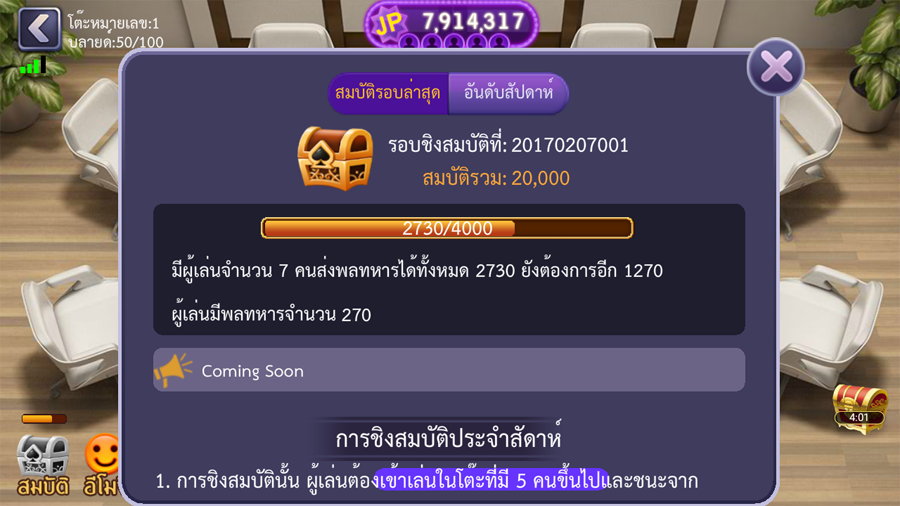Image resolution: width=900 pixels, height=506 pixels.
Task: Close the treasure dialog
Action: [x=776, y=67]
